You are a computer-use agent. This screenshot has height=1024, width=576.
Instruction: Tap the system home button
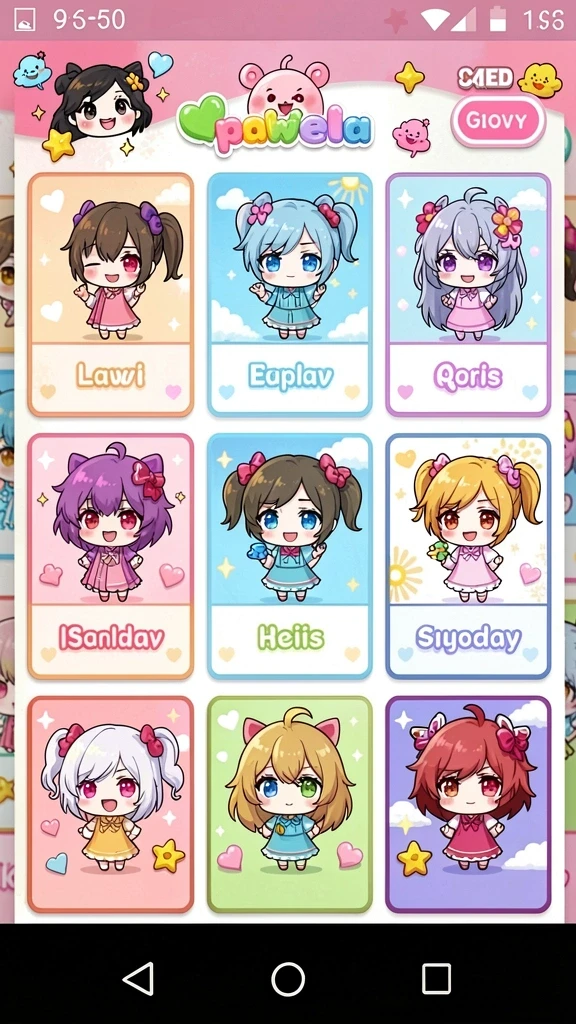click(x=288, y=978)
